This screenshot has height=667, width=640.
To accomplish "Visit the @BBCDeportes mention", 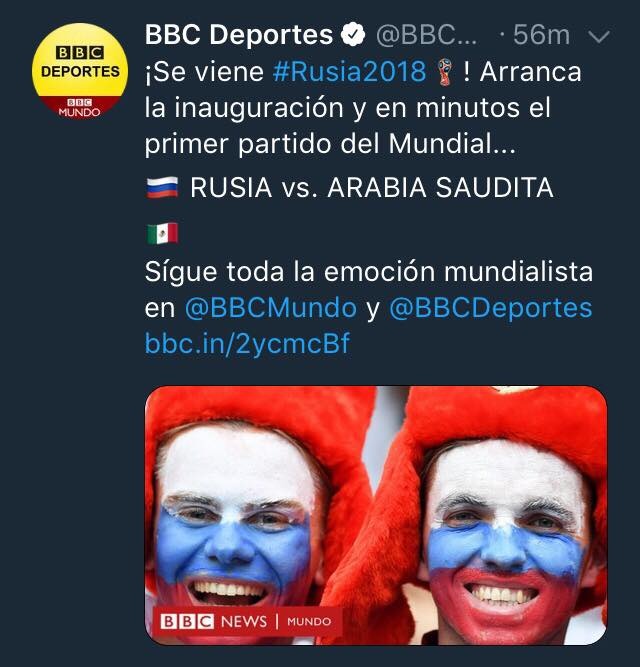I will click(x=490, y=308).
